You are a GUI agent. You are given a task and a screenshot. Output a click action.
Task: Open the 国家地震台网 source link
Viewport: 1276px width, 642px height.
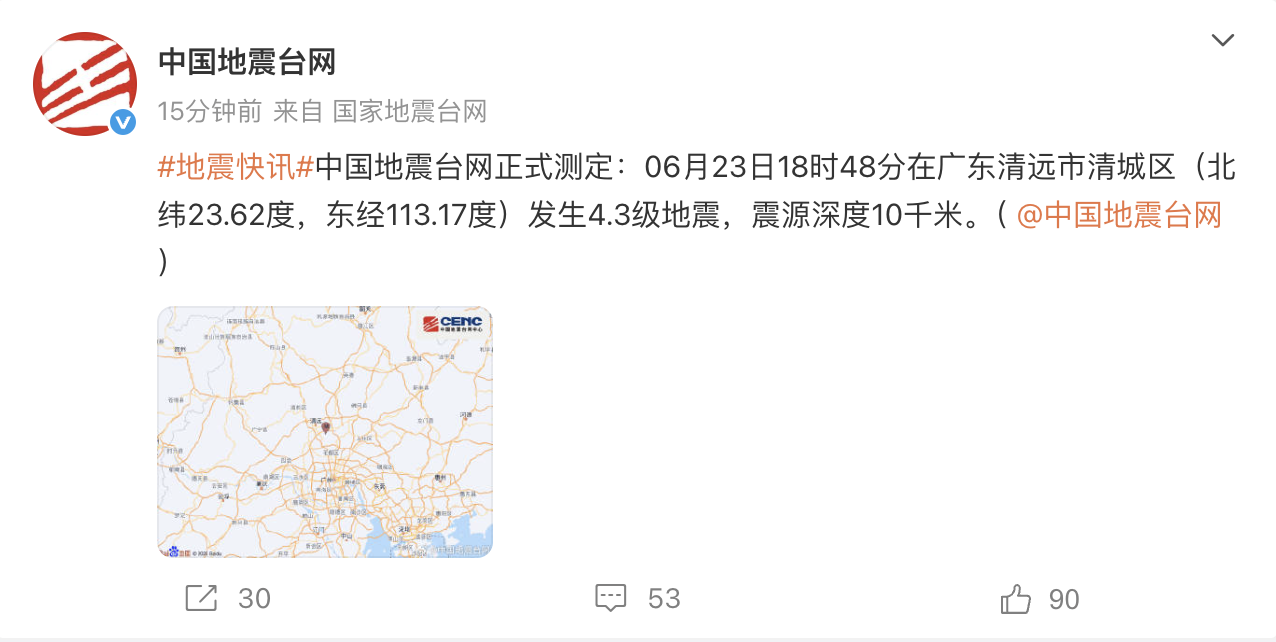click(410, 111)
